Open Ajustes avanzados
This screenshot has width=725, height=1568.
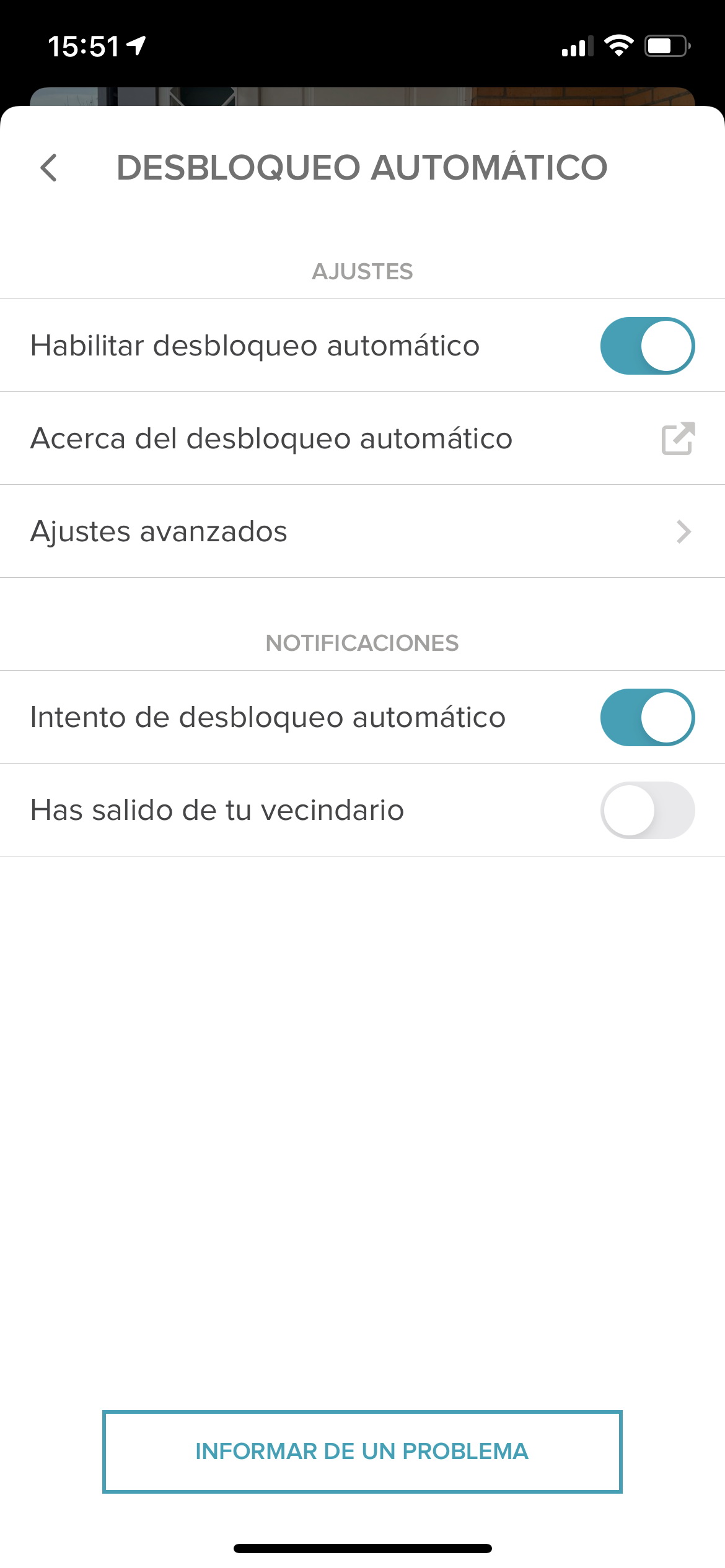pyautogui.click(x=362, y=531)
